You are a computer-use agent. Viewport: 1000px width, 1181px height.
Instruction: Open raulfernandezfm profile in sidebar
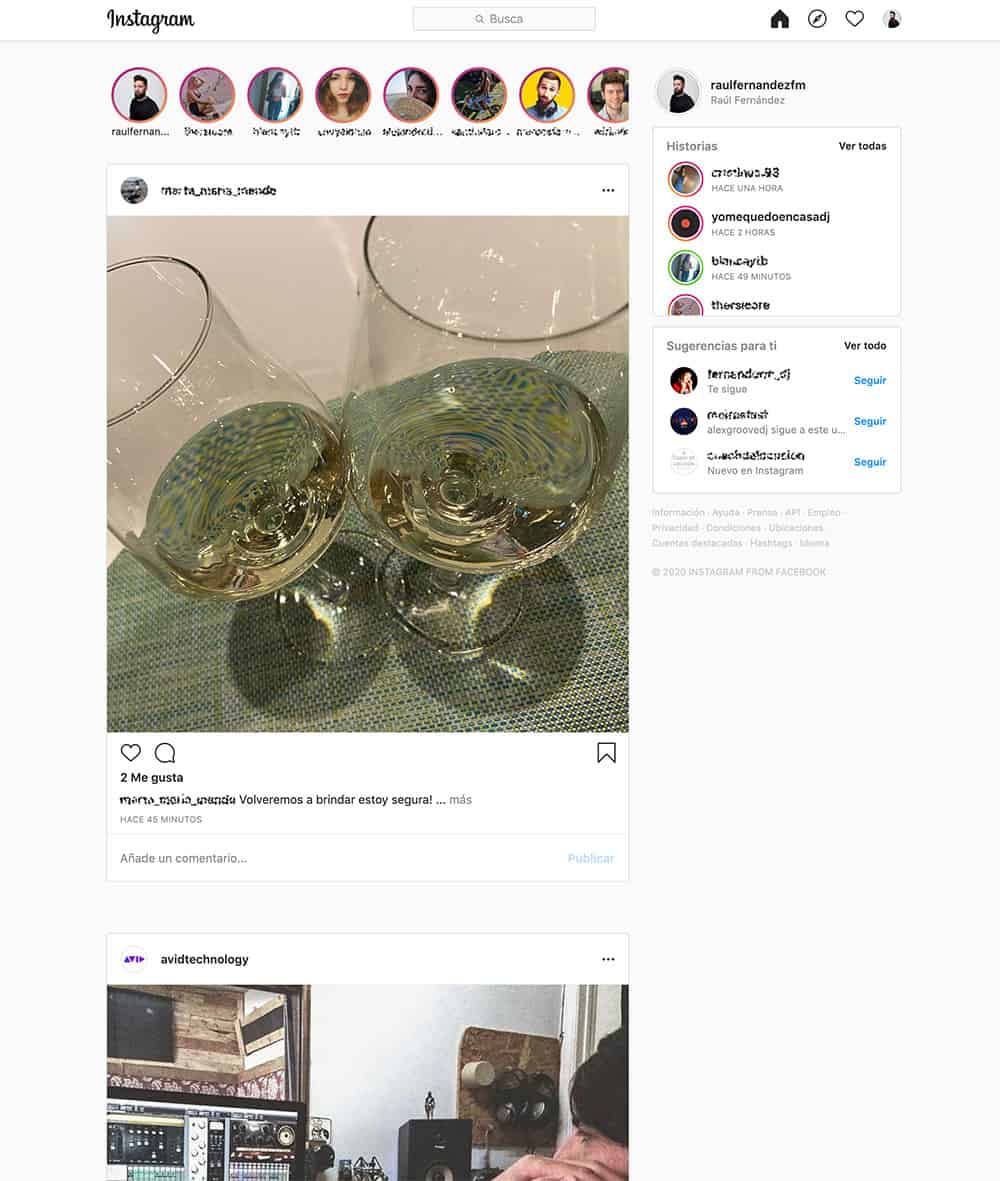[757, 85]
